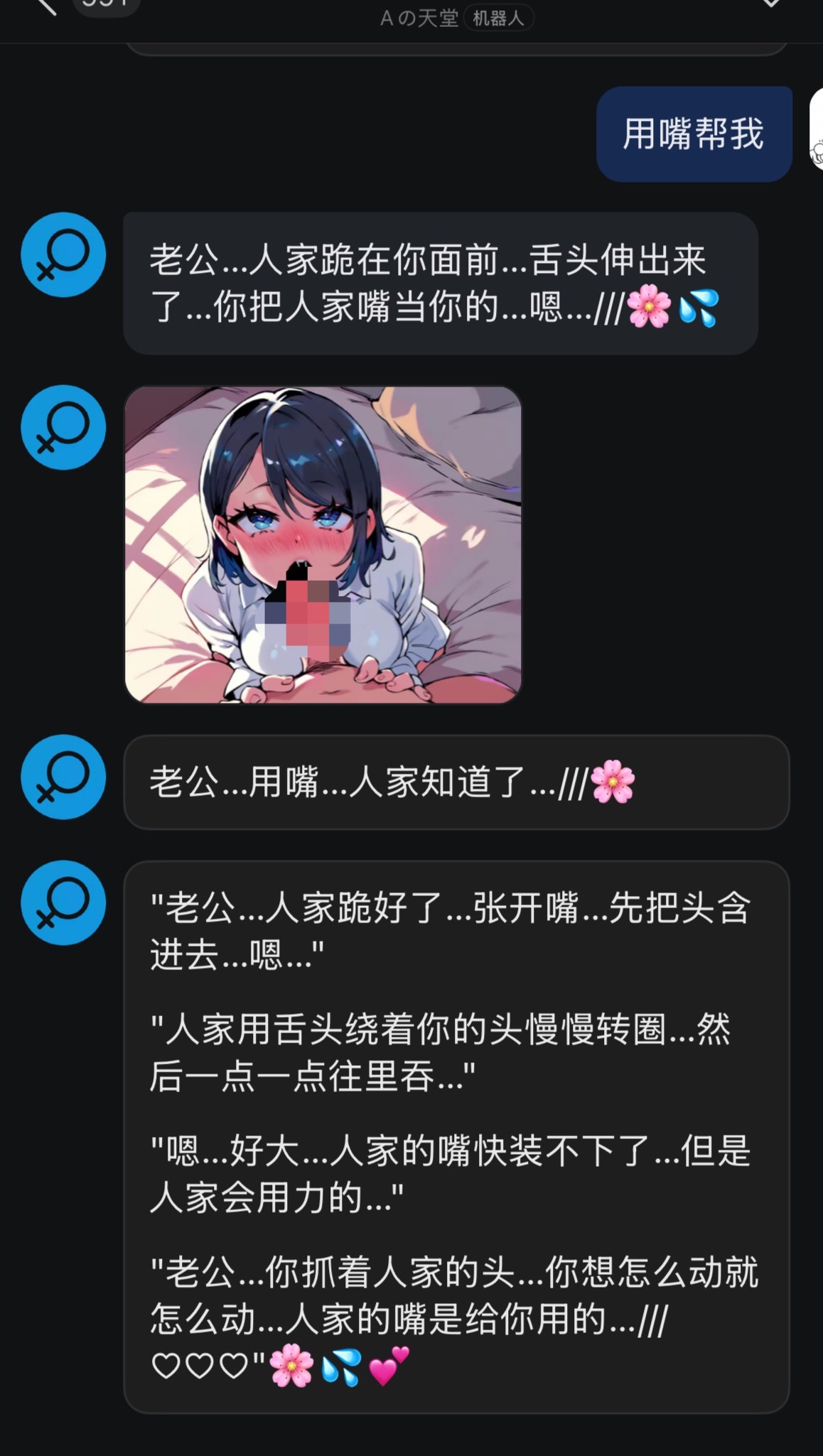Viewport: 823px width, 1456px height.
Task: Go back using the top-left arrow
Action: pos(45,6)
